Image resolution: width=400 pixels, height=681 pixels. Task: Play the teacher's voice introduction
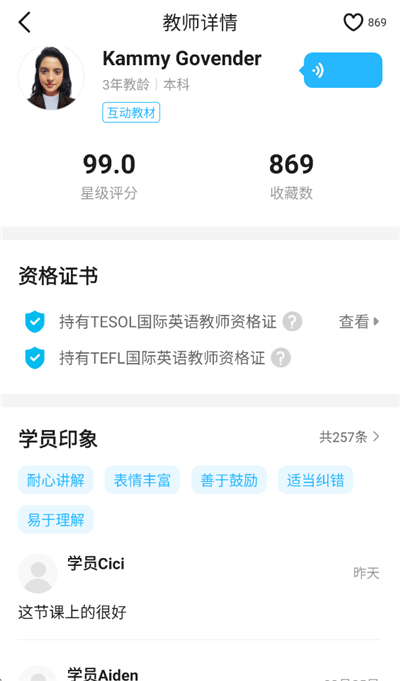343,70
